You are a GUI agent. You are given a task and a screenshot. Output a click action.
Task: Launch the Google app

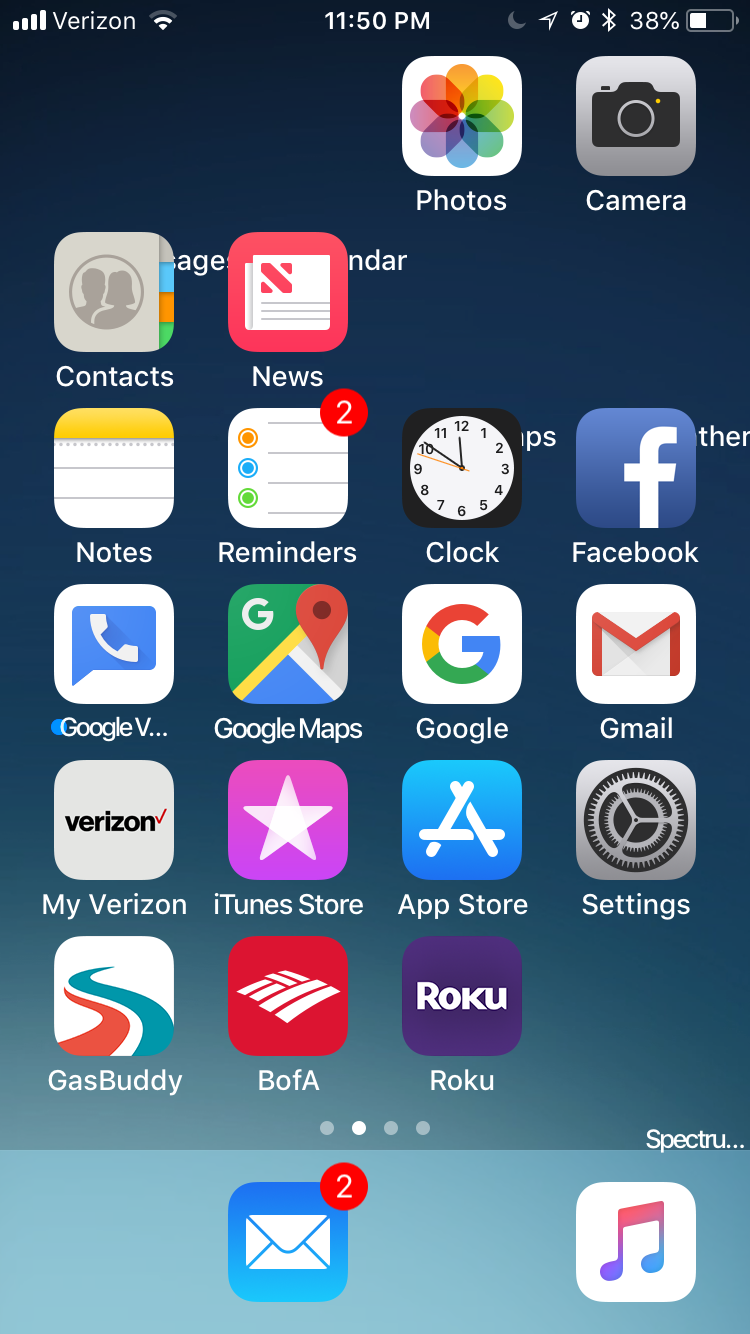(461, 644)
